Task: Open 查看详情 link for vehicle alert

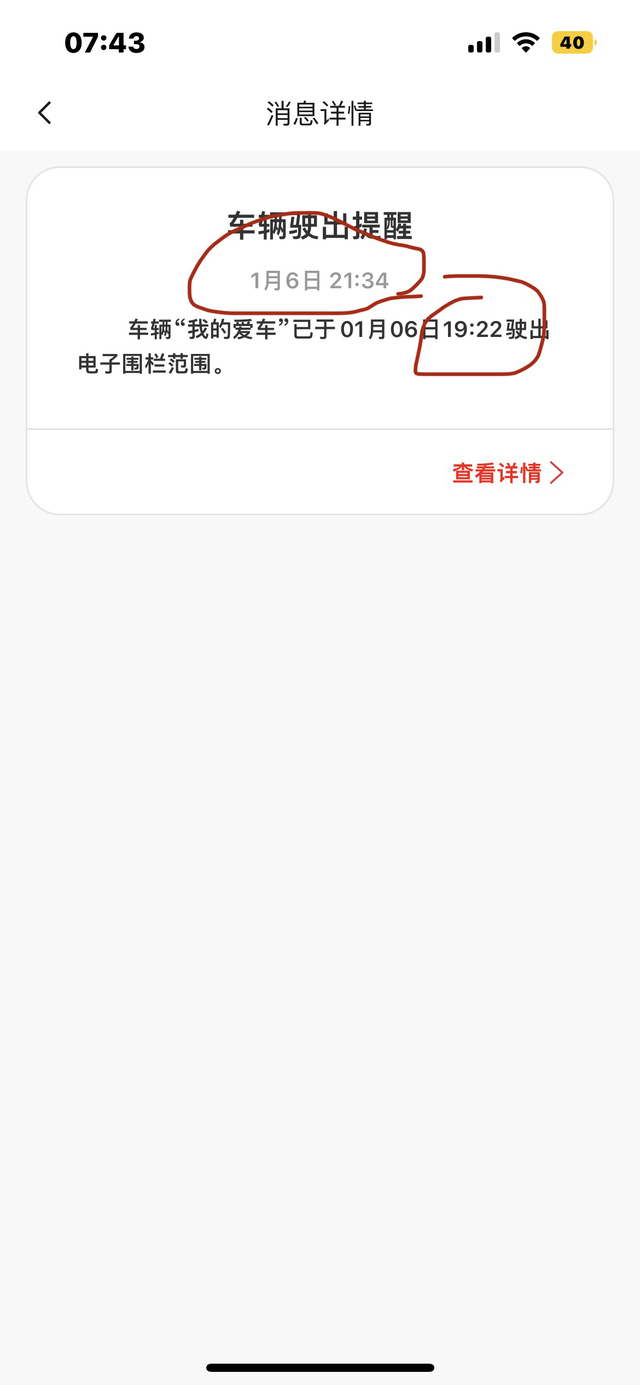Action: [507, 473]
